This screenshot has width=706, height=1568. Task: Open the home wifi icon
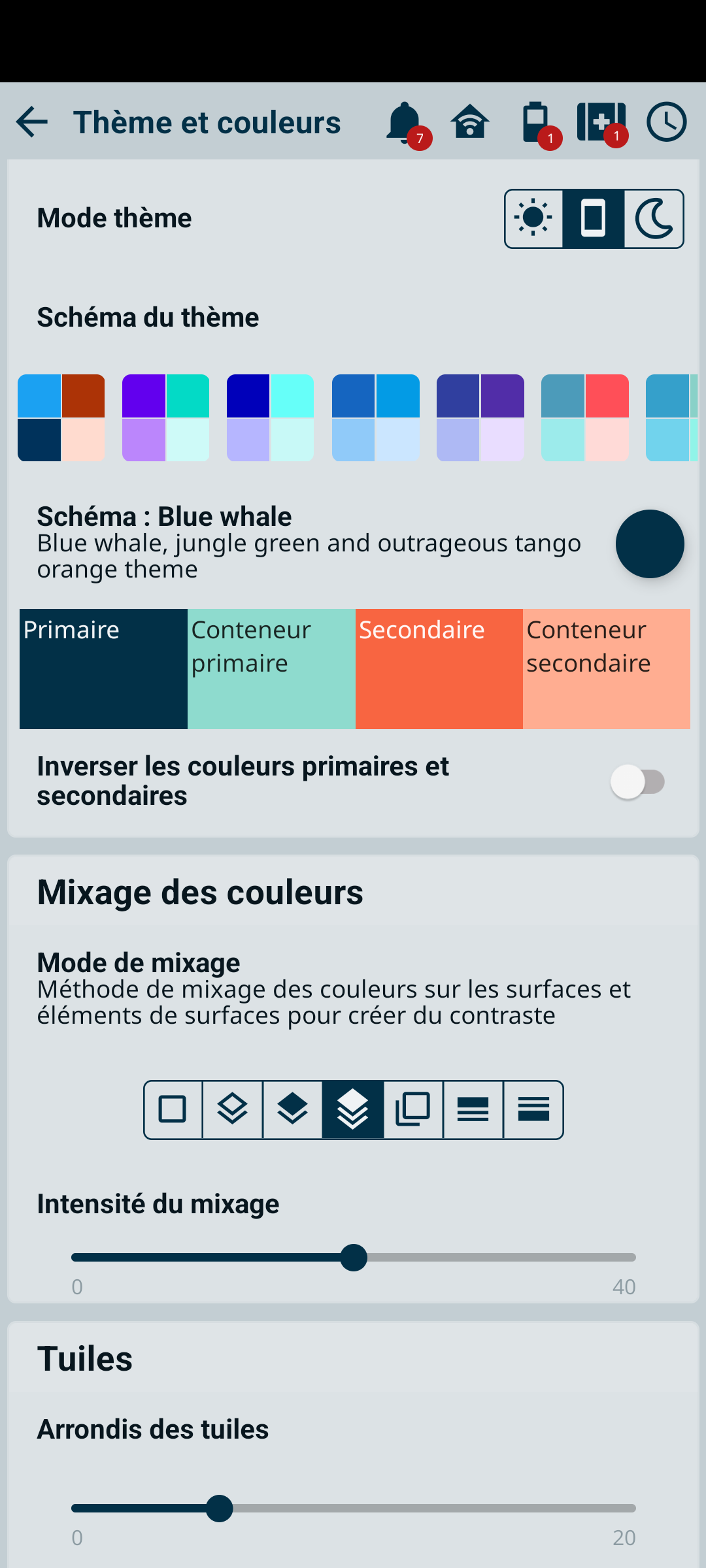pos(470,122)
